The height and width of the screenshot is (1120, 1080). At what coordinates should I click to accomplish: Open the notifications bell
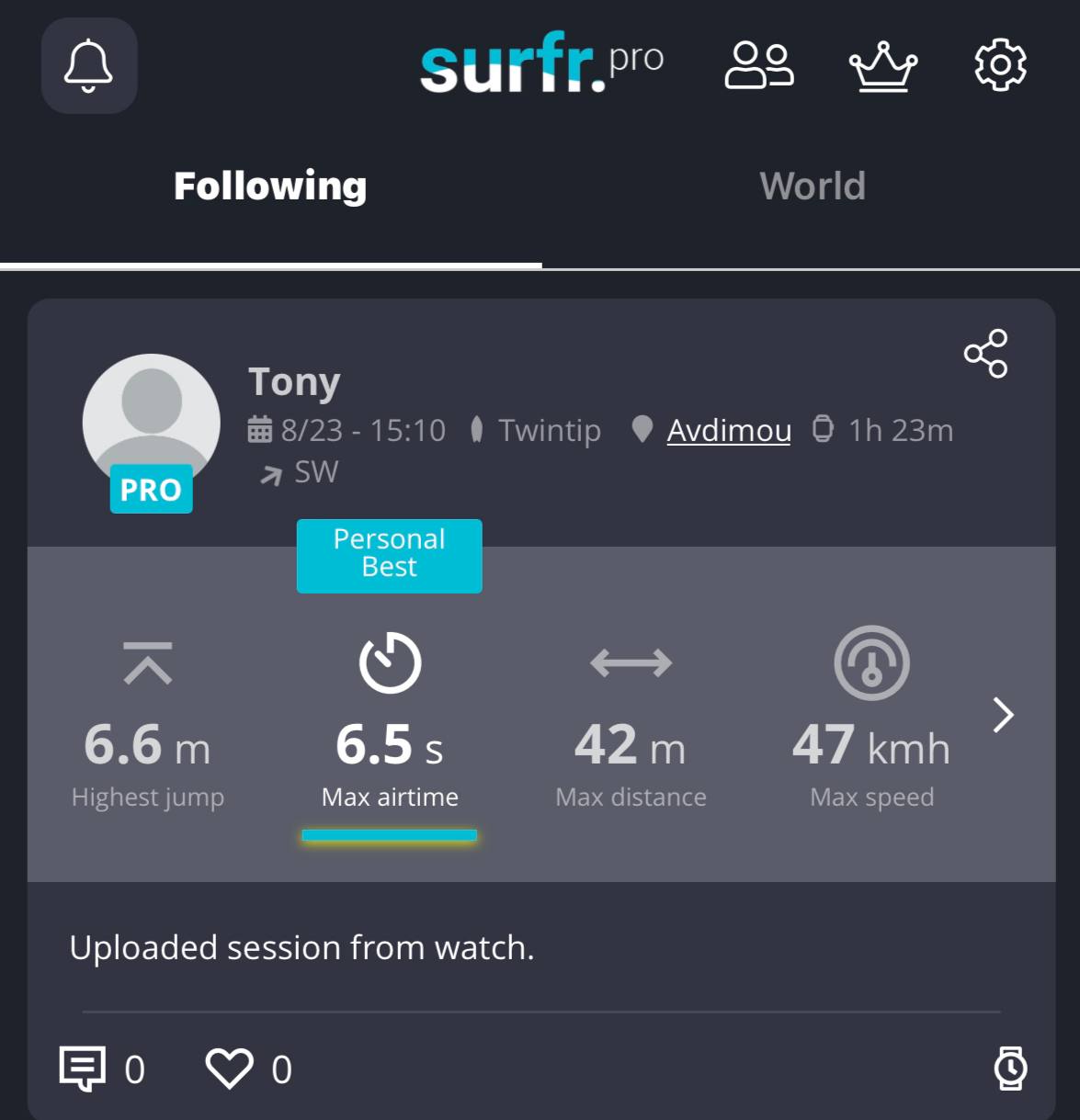[x=89, y=65]
